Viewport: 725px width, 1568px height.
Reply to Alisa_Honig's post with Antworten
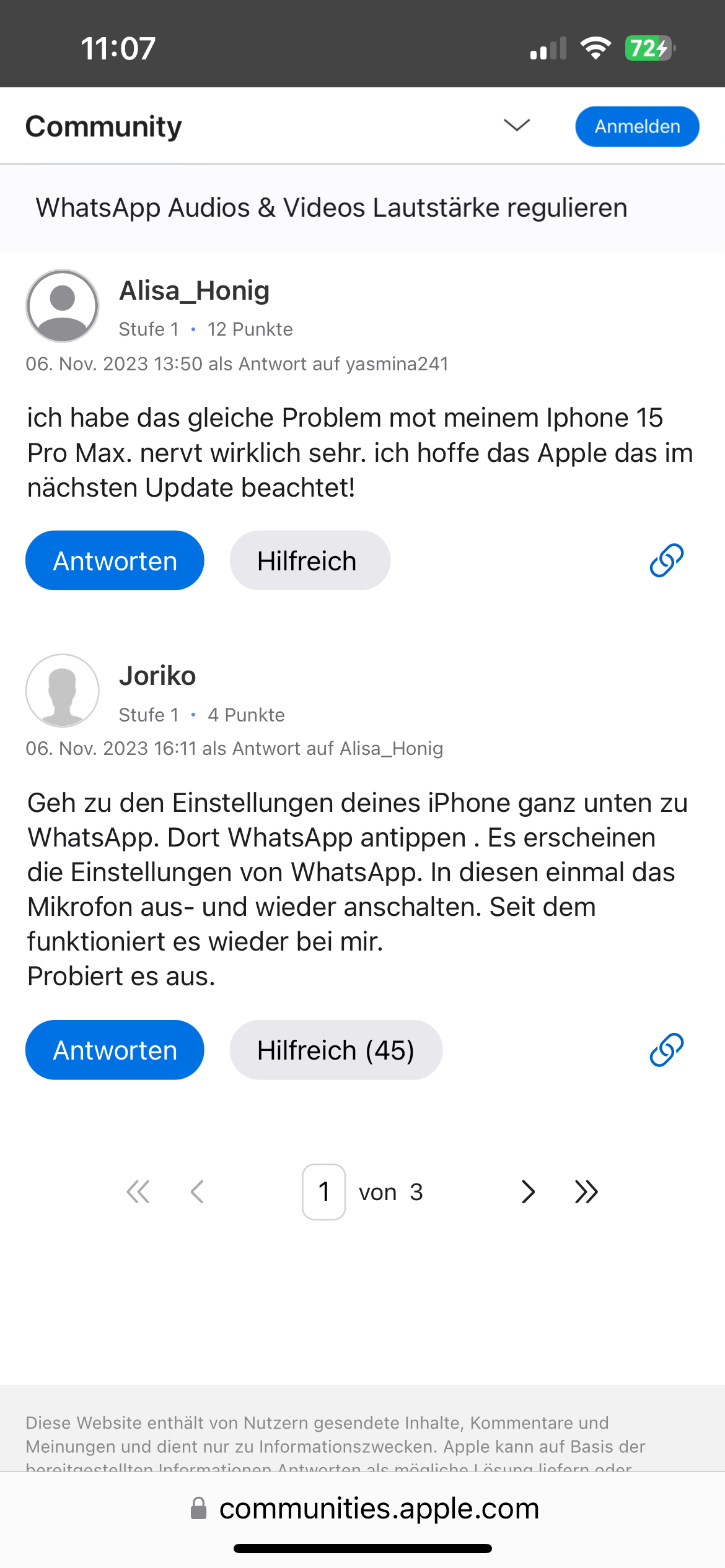115,560
